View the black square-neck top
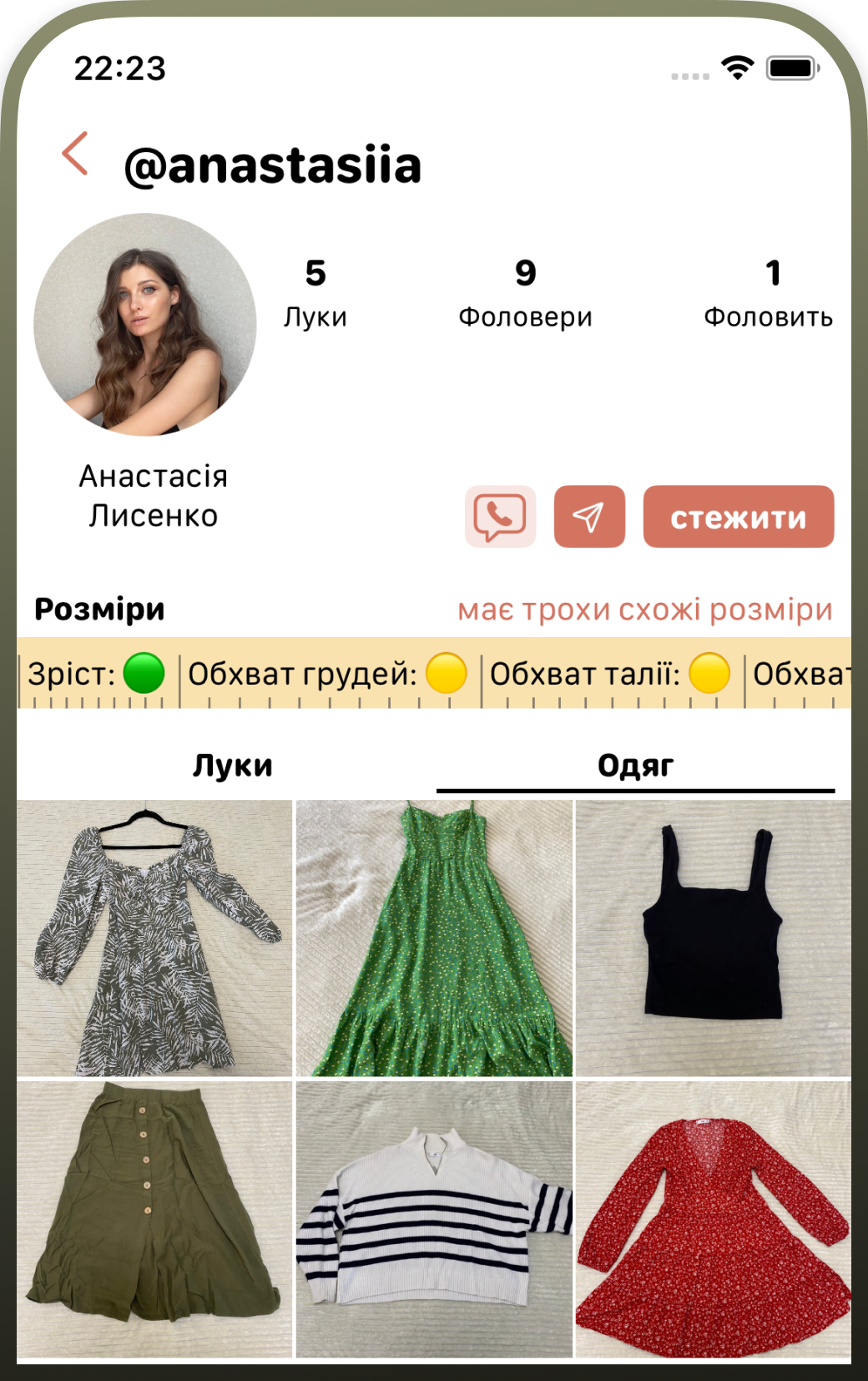Screen dimensions: 868x1381 714,938
